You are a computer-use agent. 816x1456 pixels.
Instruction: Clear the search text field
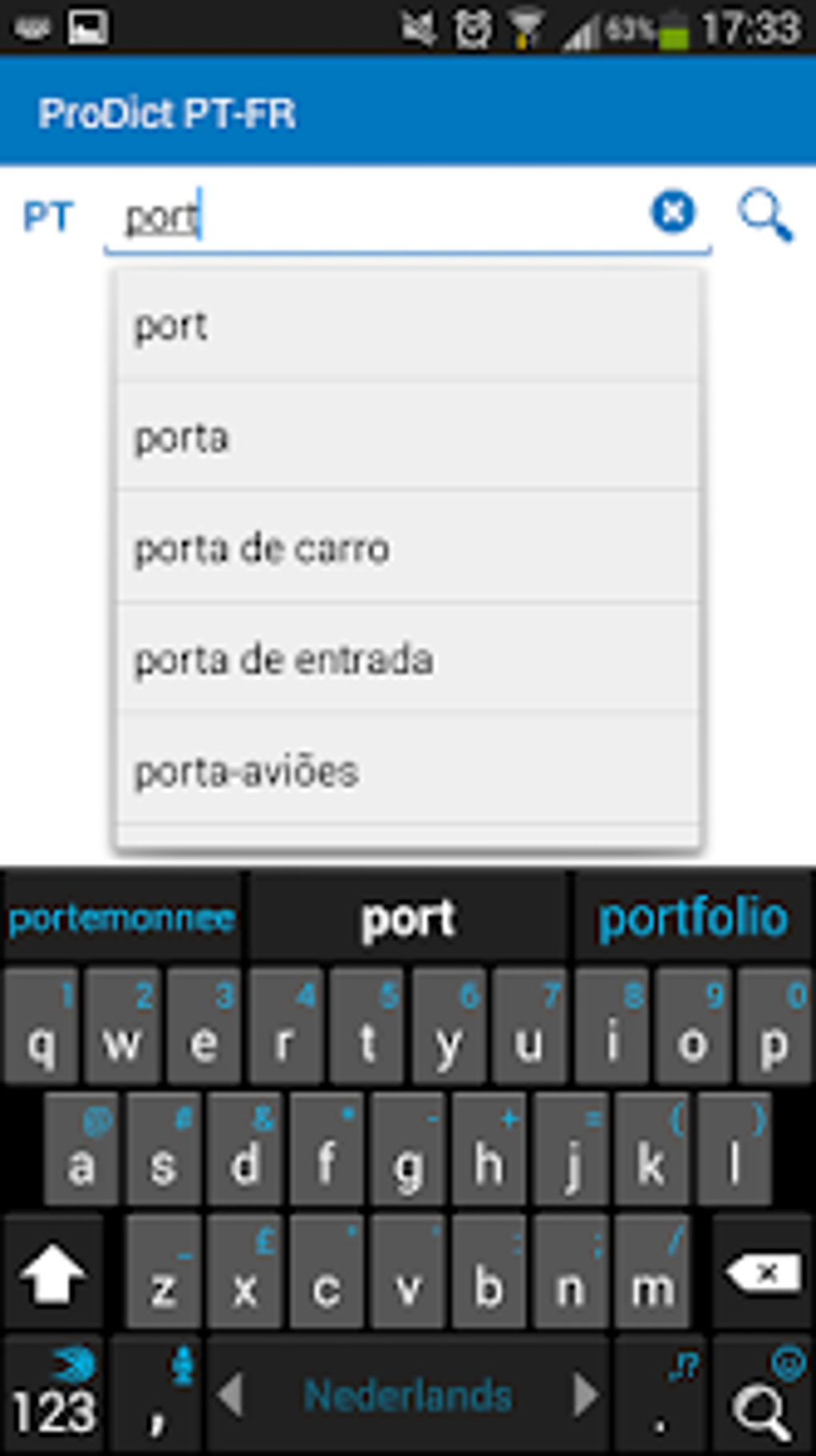[x=673, y=213]
